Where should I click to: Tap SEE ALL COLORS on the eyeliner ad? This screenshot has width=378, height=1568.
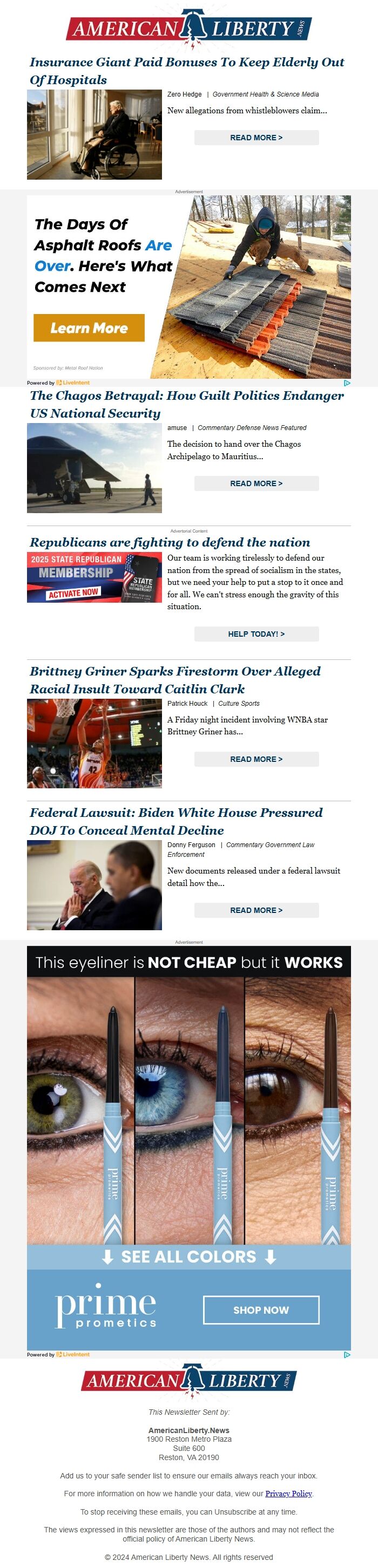pyautogui.click(x=188, y=1257)
